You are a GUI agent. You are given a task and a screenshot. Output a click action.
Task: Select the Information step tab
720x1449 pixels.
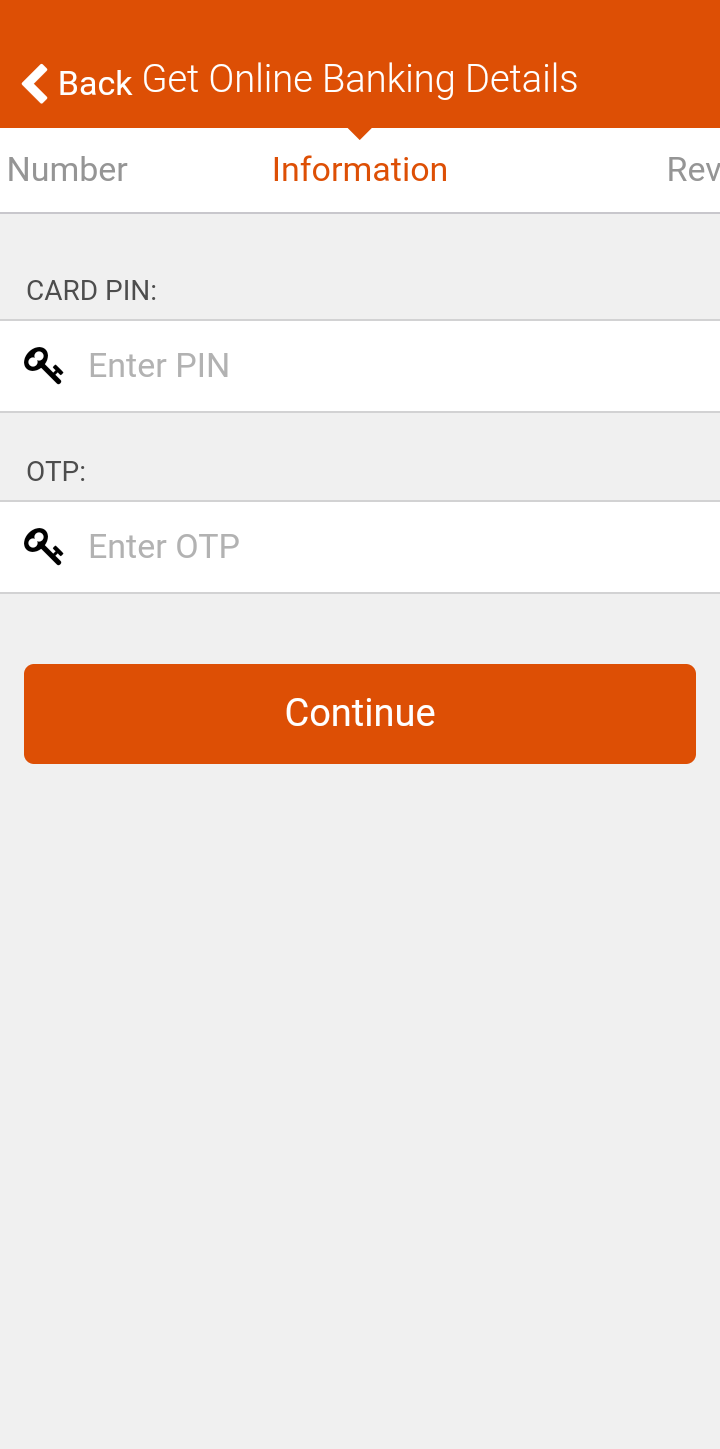(x=359, y=170)
